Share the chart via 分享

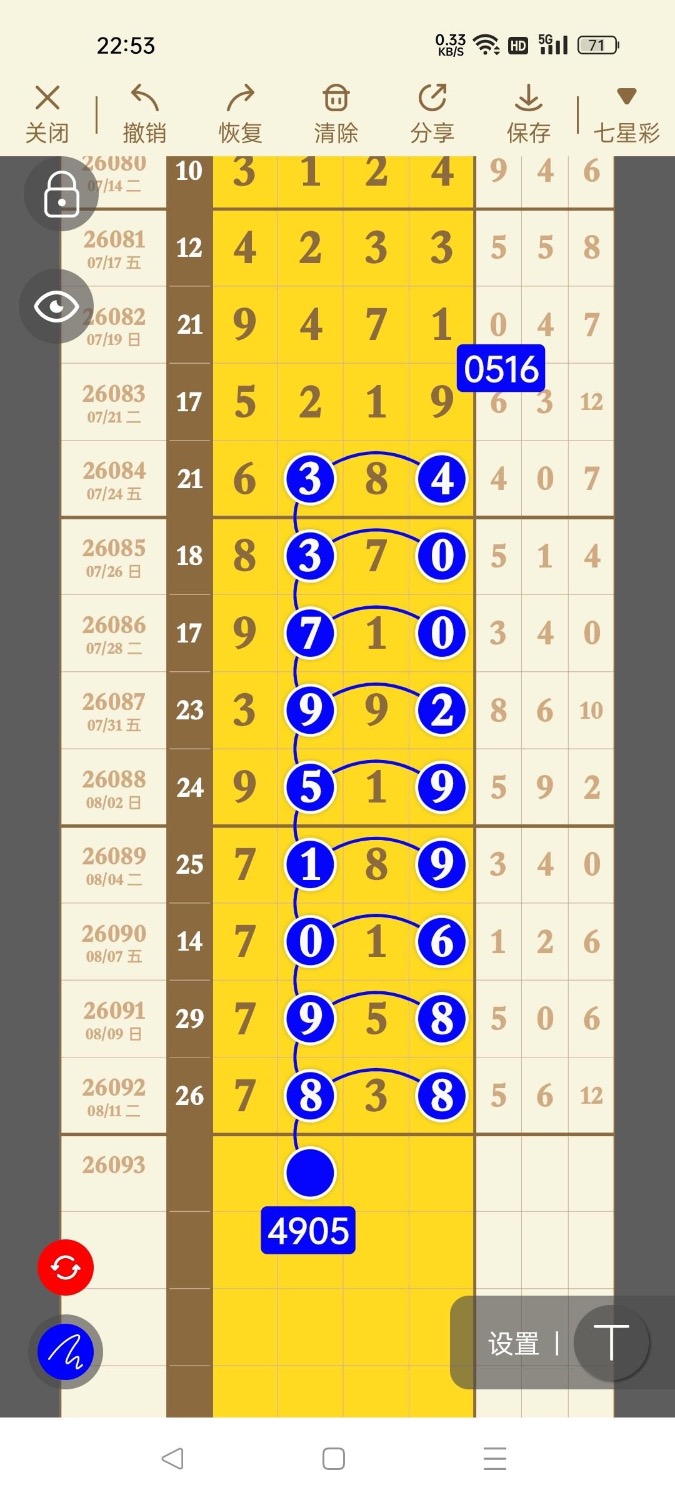[x=432, y=114]
